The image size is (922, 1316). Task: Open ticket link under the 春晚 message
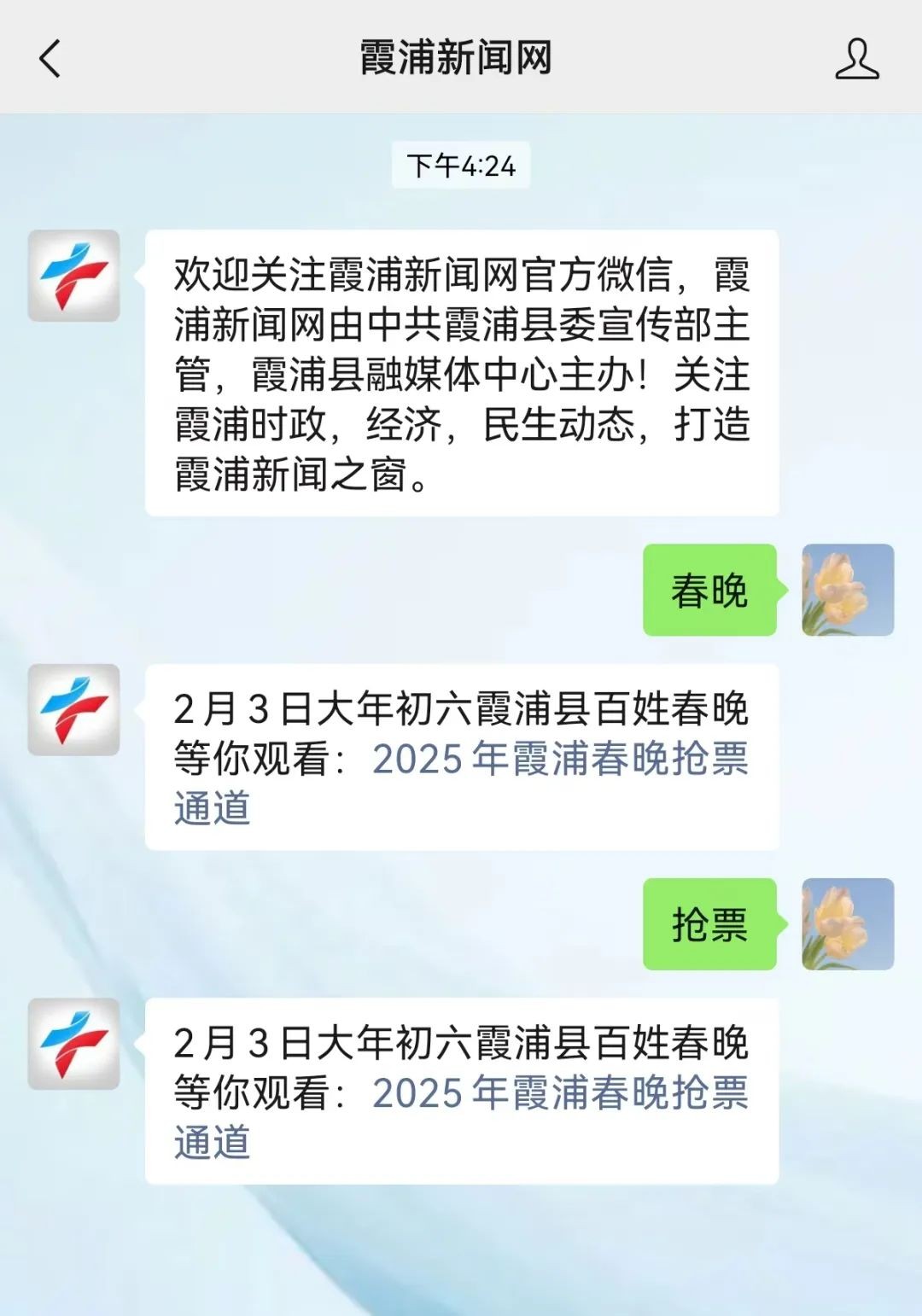click(559, 759)
